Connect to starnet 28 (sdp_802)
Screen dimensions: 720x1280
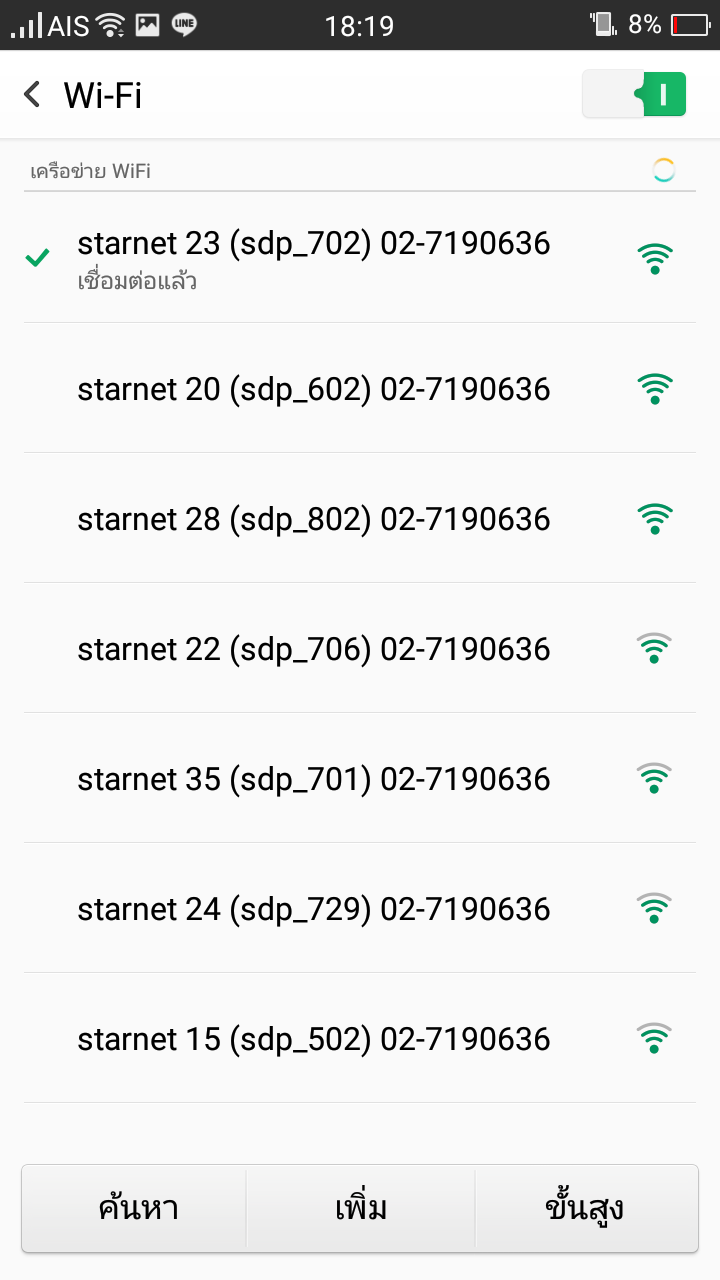[x=360, y=518]
